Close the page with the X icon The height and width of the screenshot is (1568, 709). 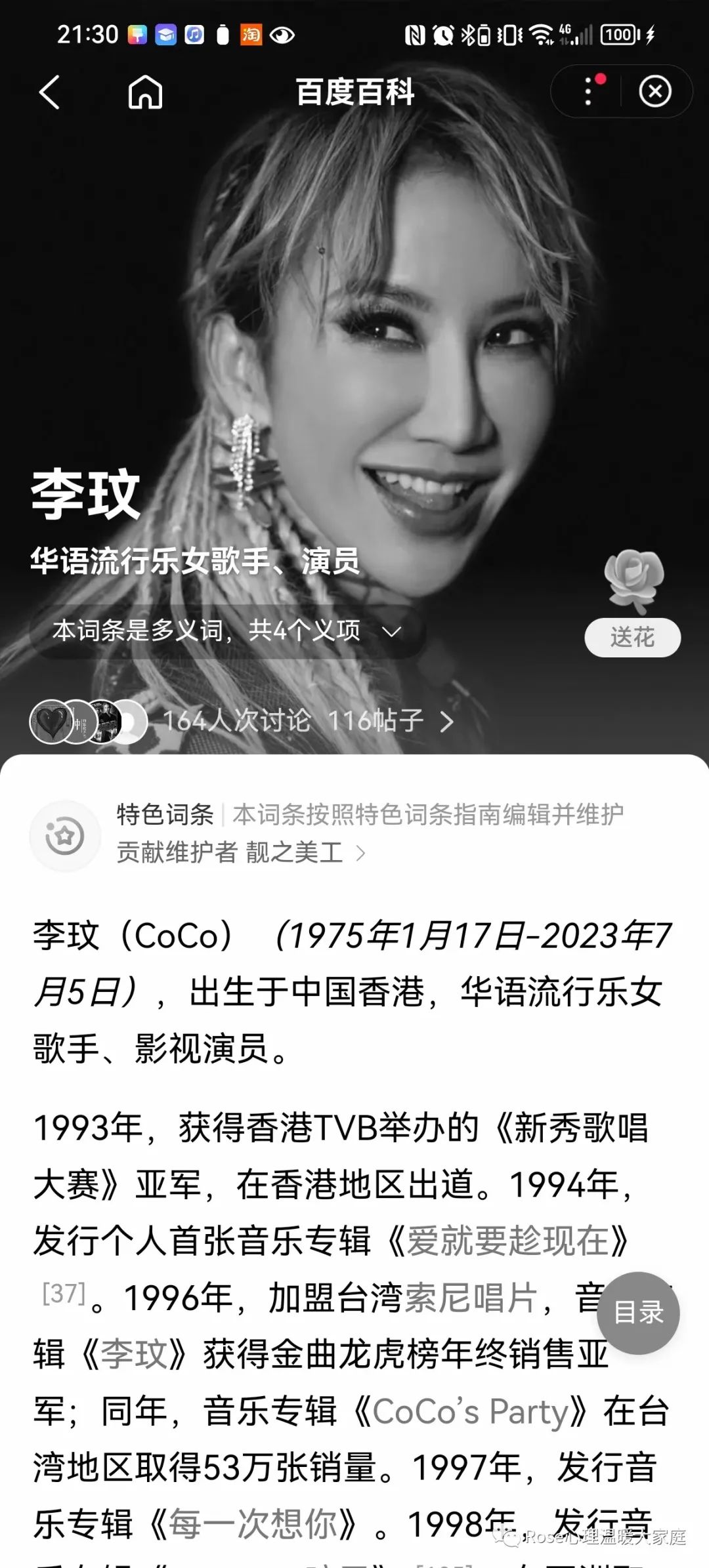[x=655, y=92]
